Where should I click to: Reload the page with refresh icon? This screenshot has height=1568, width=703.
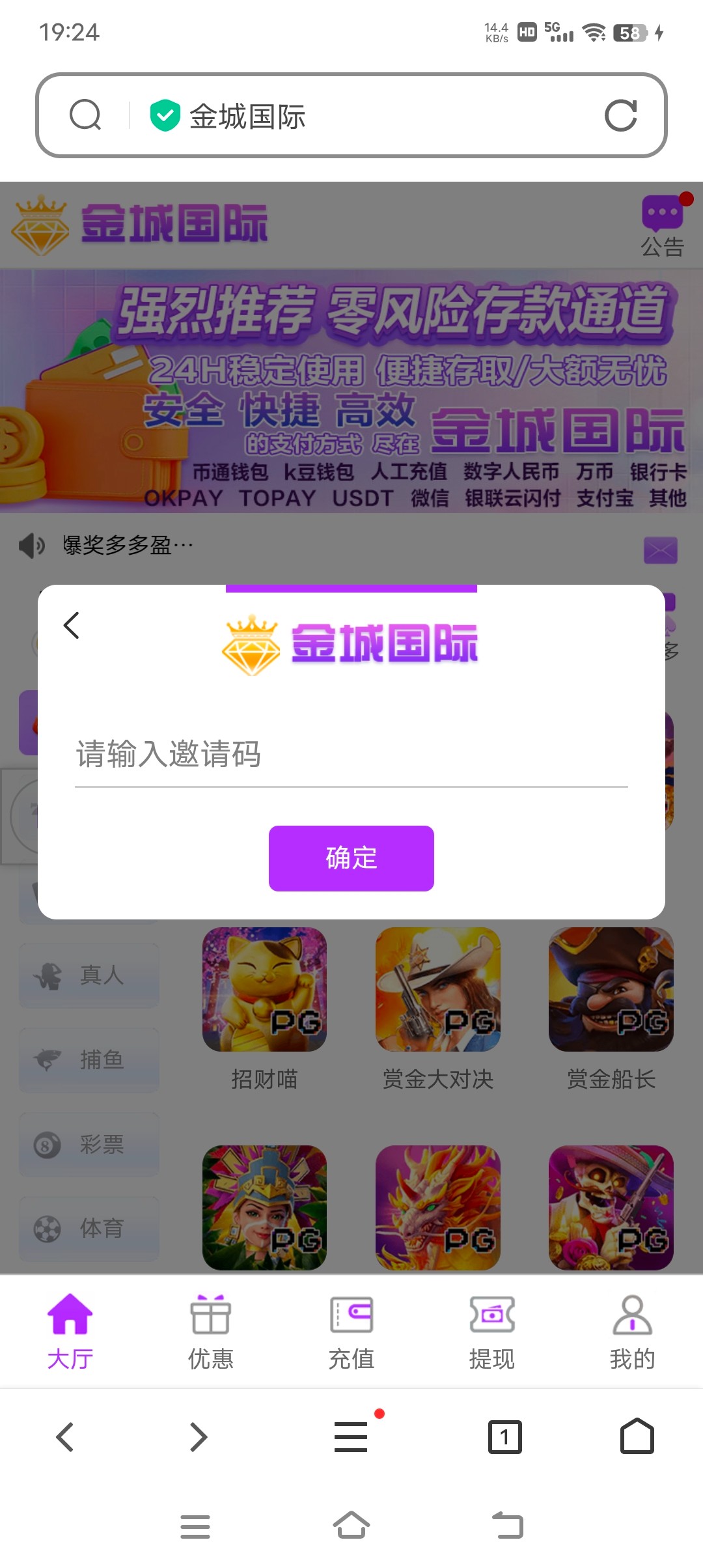click(620, 116)
